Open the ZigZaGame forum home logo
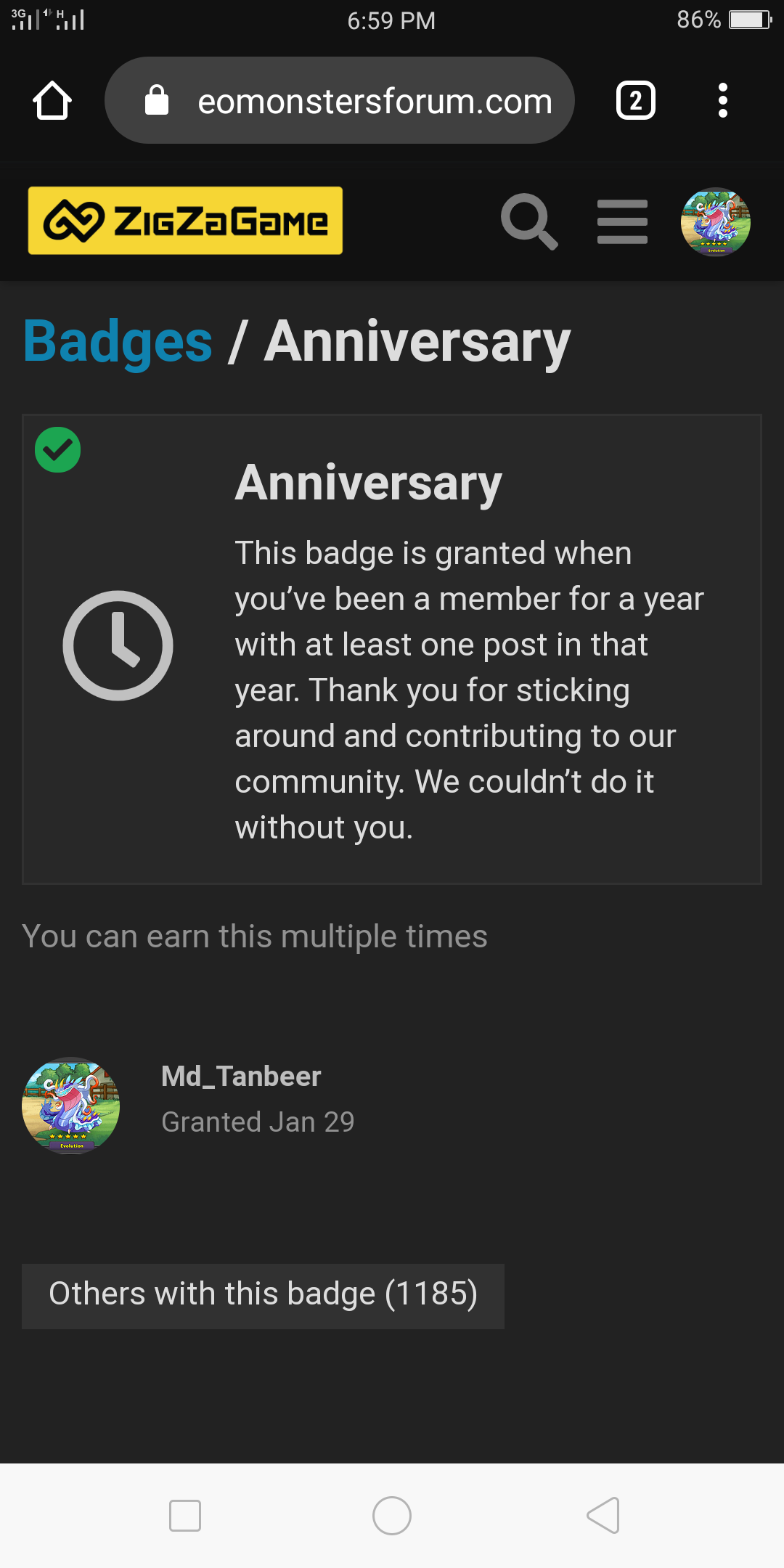The height and width of the screenshot is (1568, 784). tap(185, 221)
